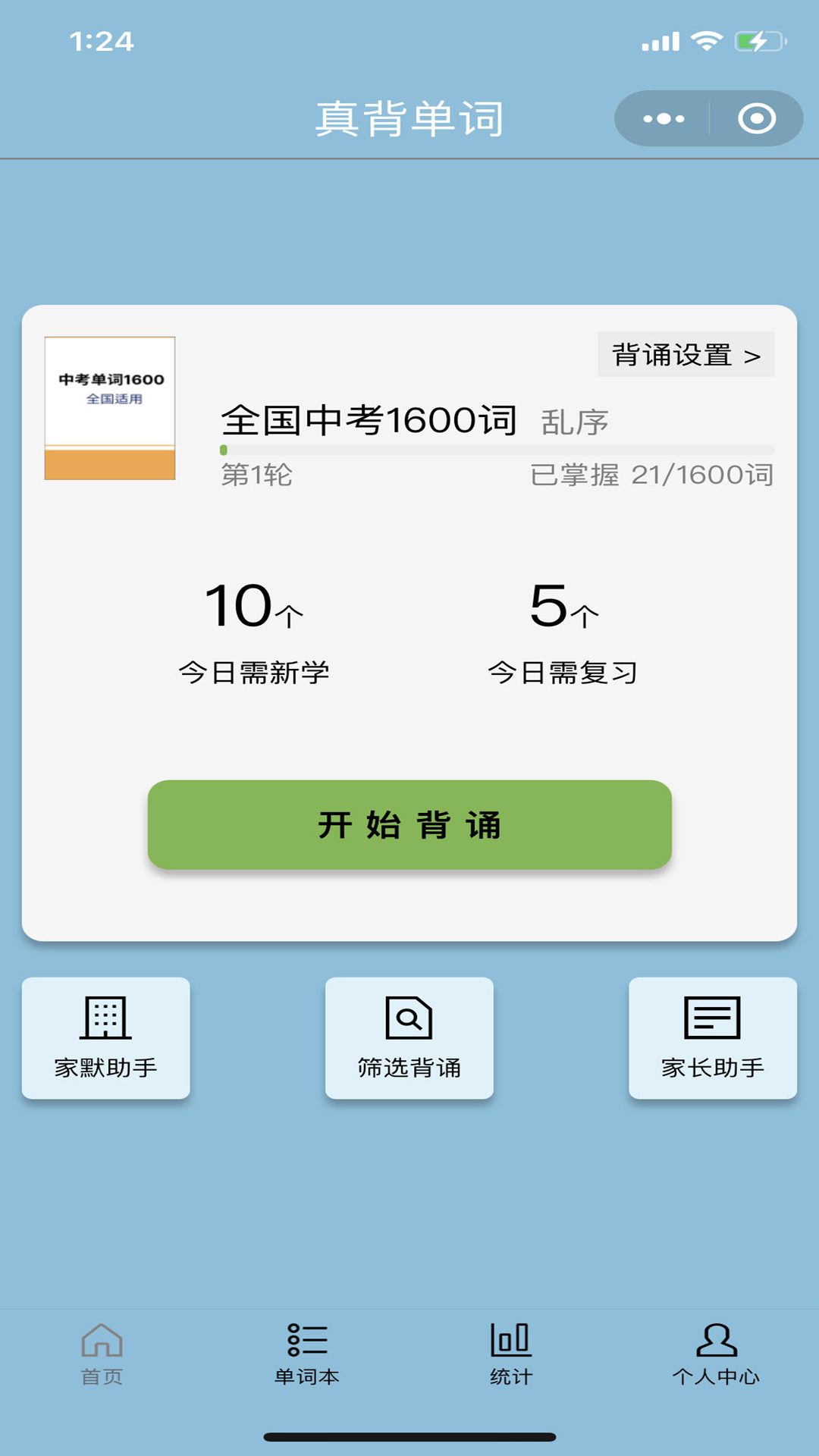Open 背诵设置 recitation settings
Image resolution: width=819 pixels, height=1456 pixels.
pyautogui.click(x=686, y=355)
